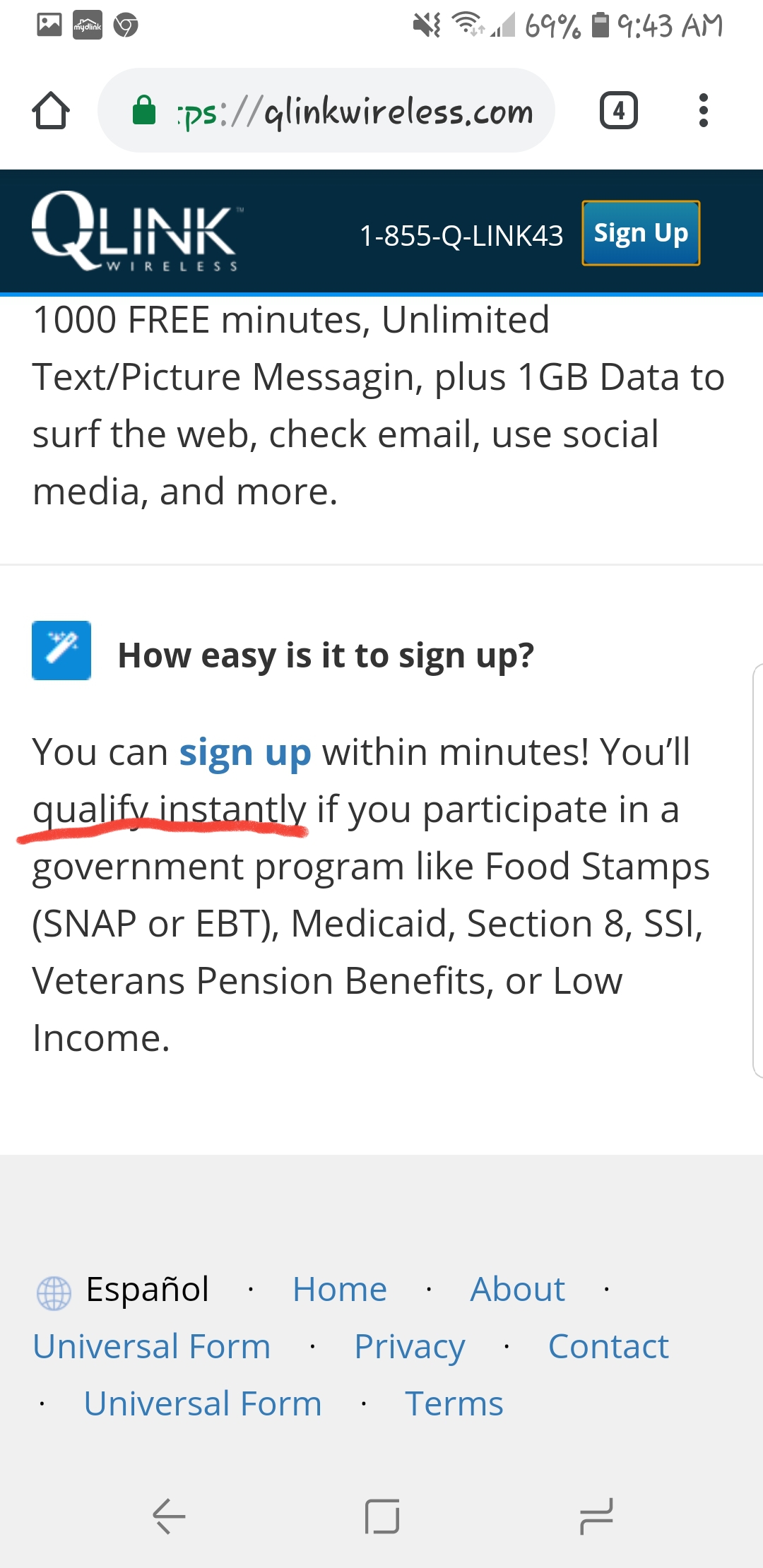Open the About page link
The width and height of the screenshot is (763, 1568).
point(517,1290)
